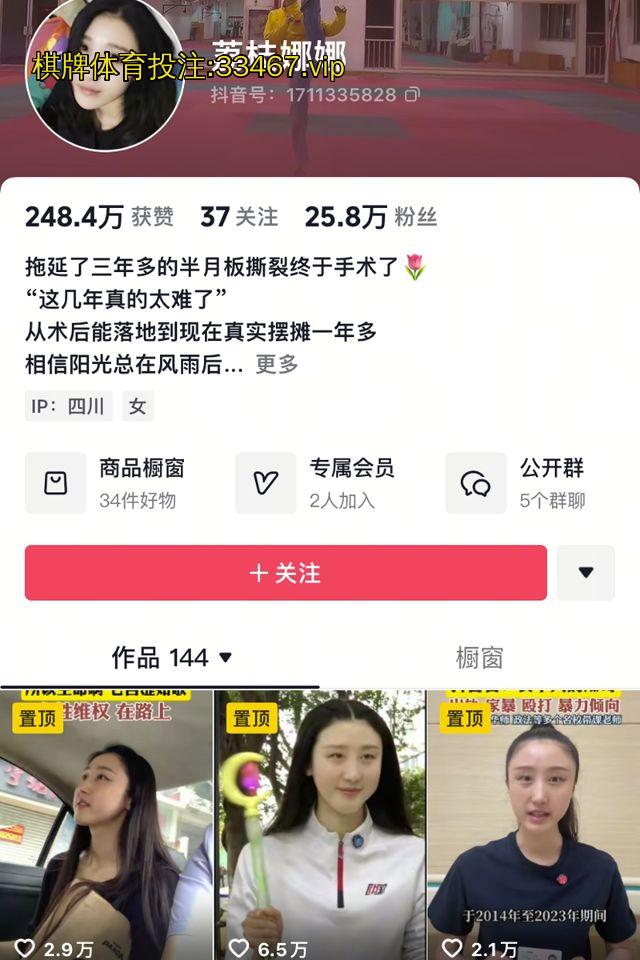Open 专属会员 membership entry

pos(316,483)
